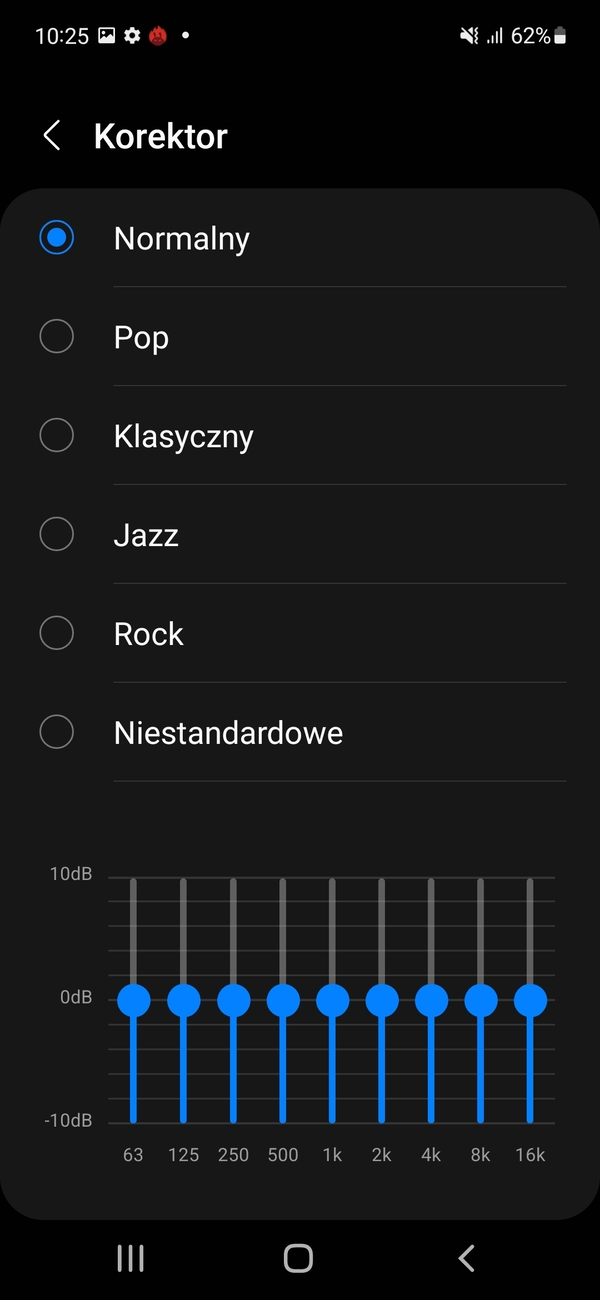Tap the 250 Hz band slider
This screenshot has width=600, height=1300.
click(x=233, y=999)
